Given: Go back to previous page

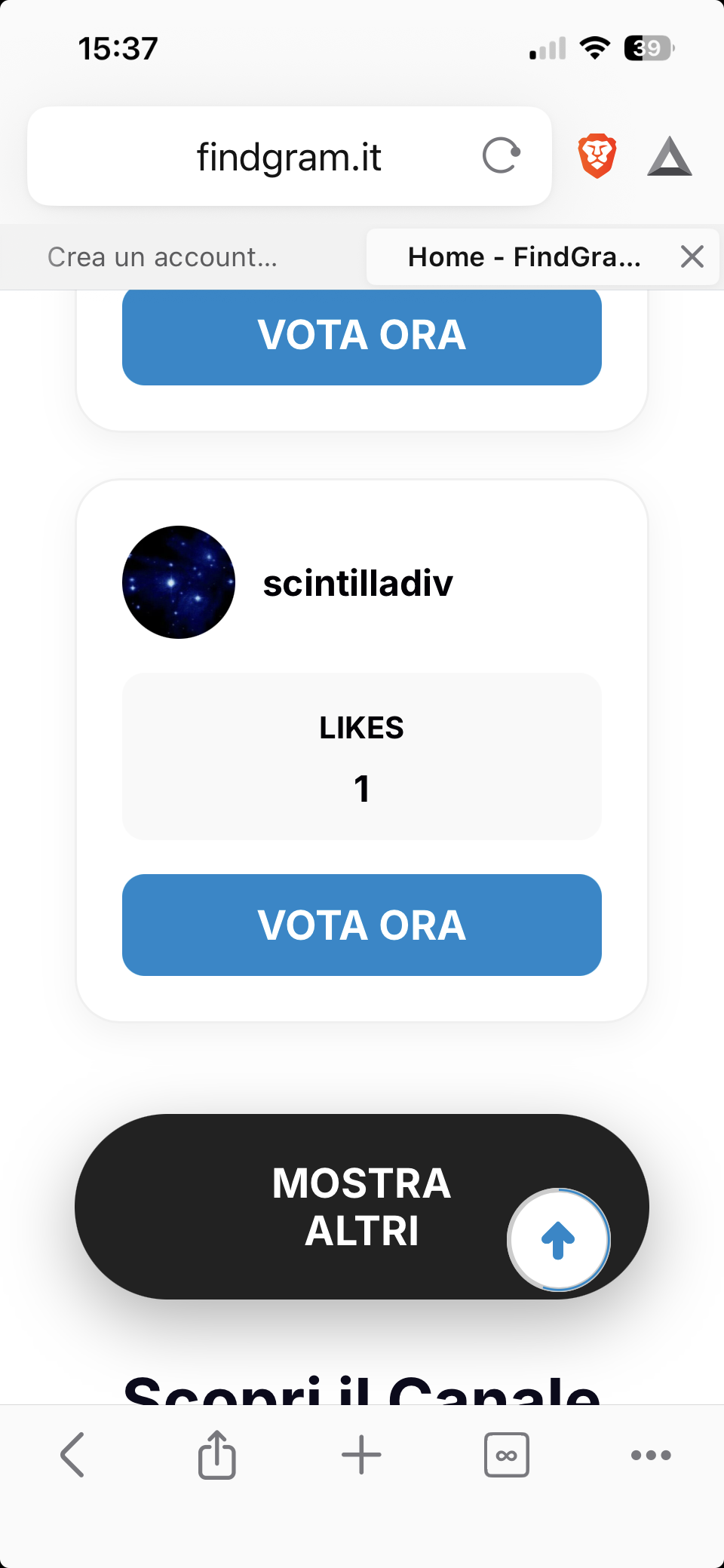Looking at the screenshot, I should click(72, 1455).
